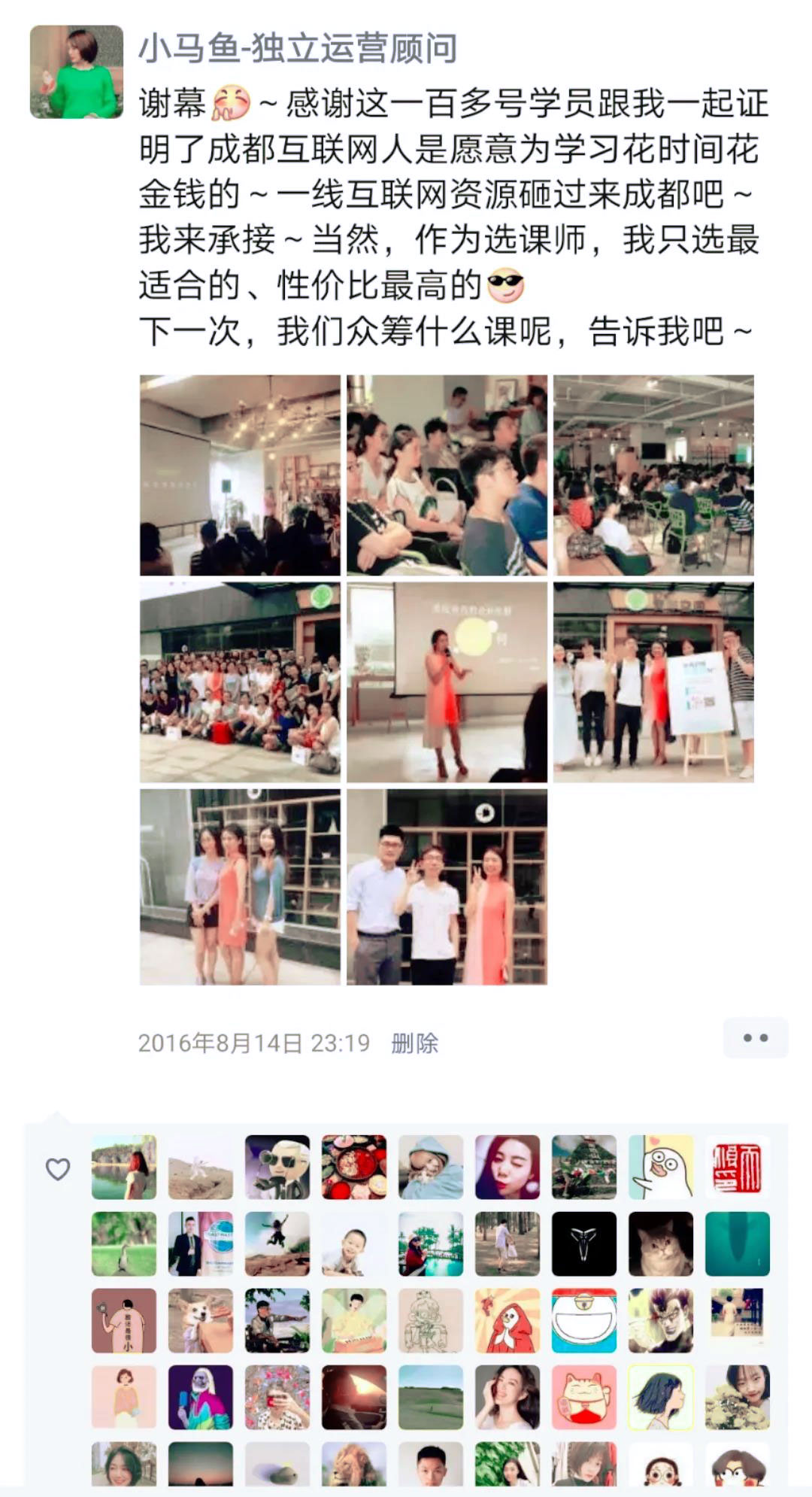Open the projector screen room photo
812x1497 pixels.
point(240,475)
